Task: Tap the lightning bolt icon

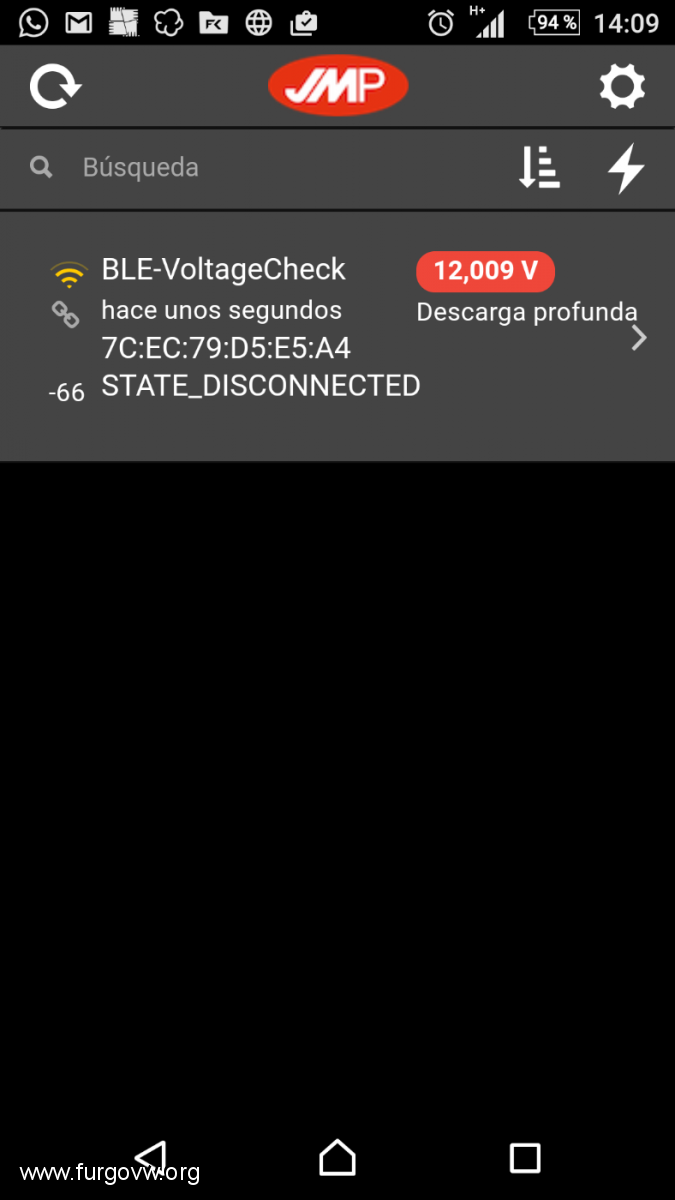Action: point(627,167)
